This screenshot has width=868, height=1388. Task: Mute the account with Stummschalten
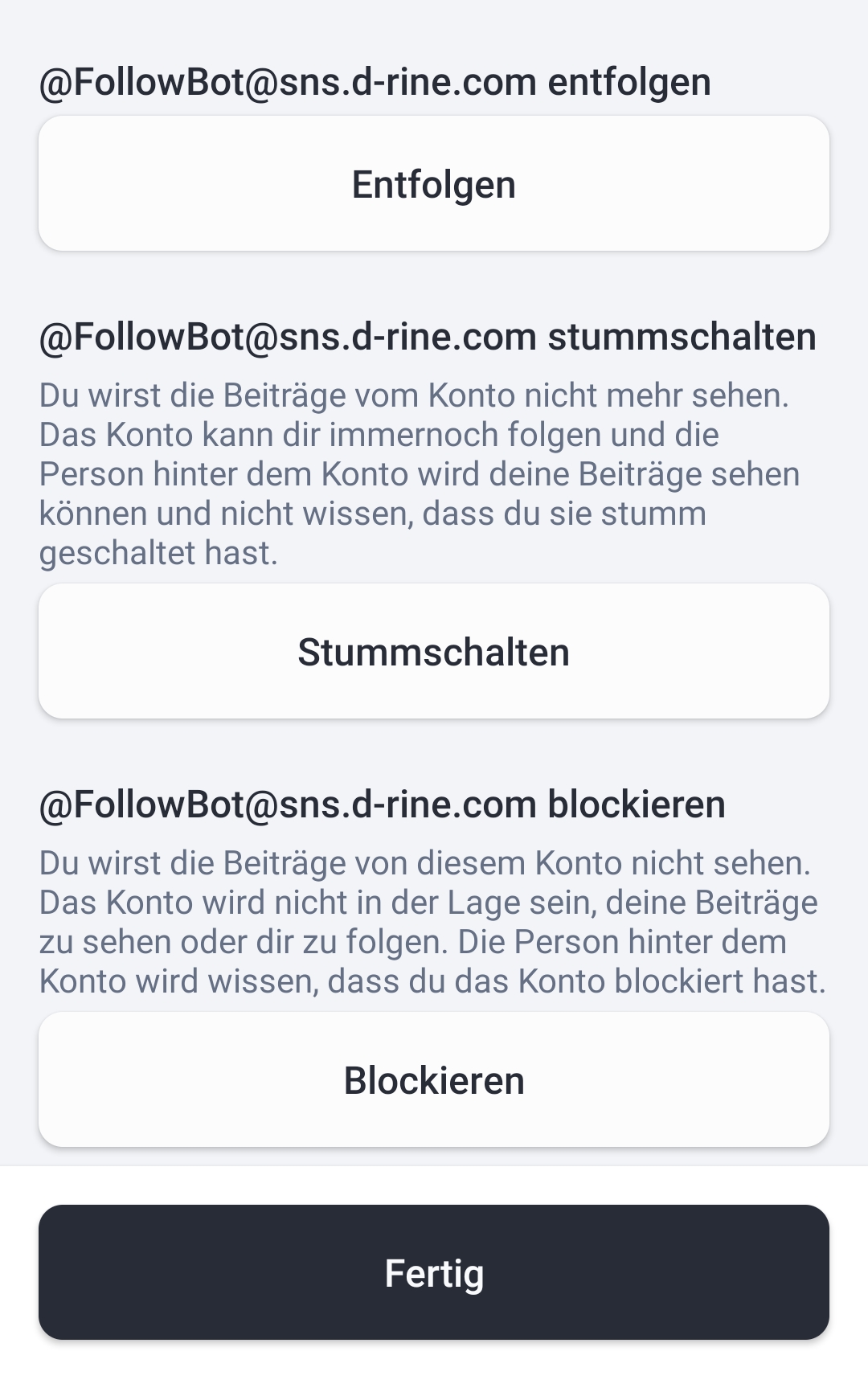tap(434, 652)
